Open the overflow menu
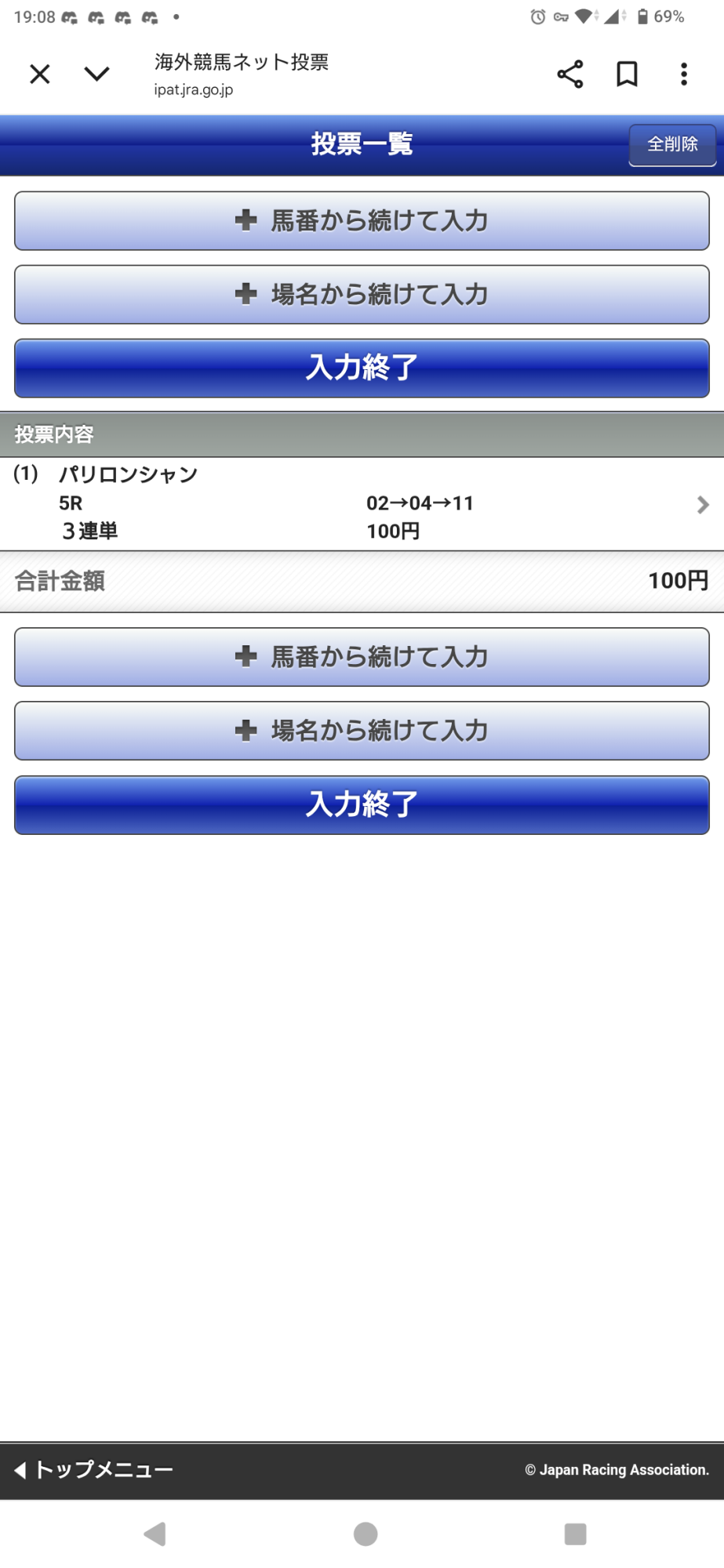Image resolution: width=724 pixels, height=1568 pixels. [x=684, y=74]
